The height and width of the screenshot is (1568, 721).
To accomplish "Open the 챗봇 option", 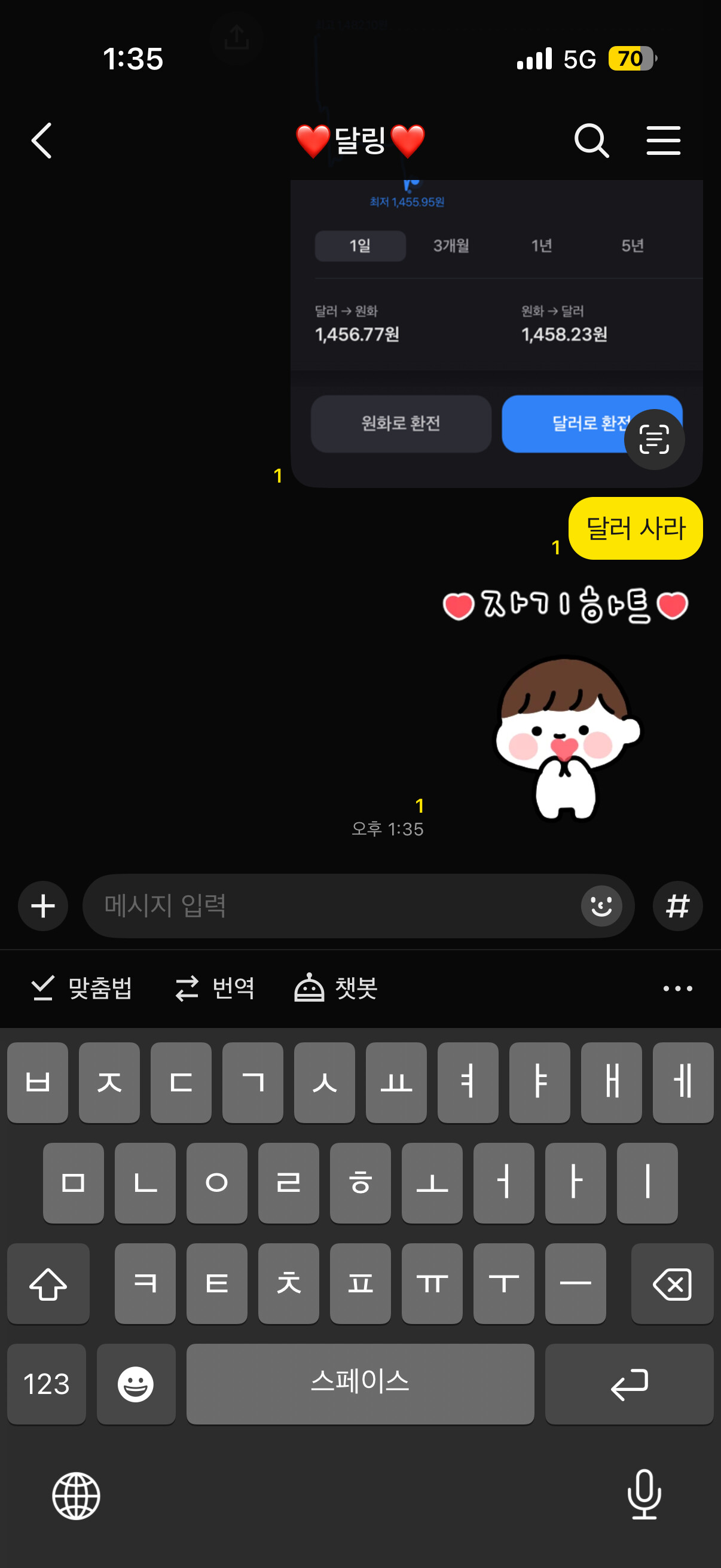I will [x=336, y=987].
